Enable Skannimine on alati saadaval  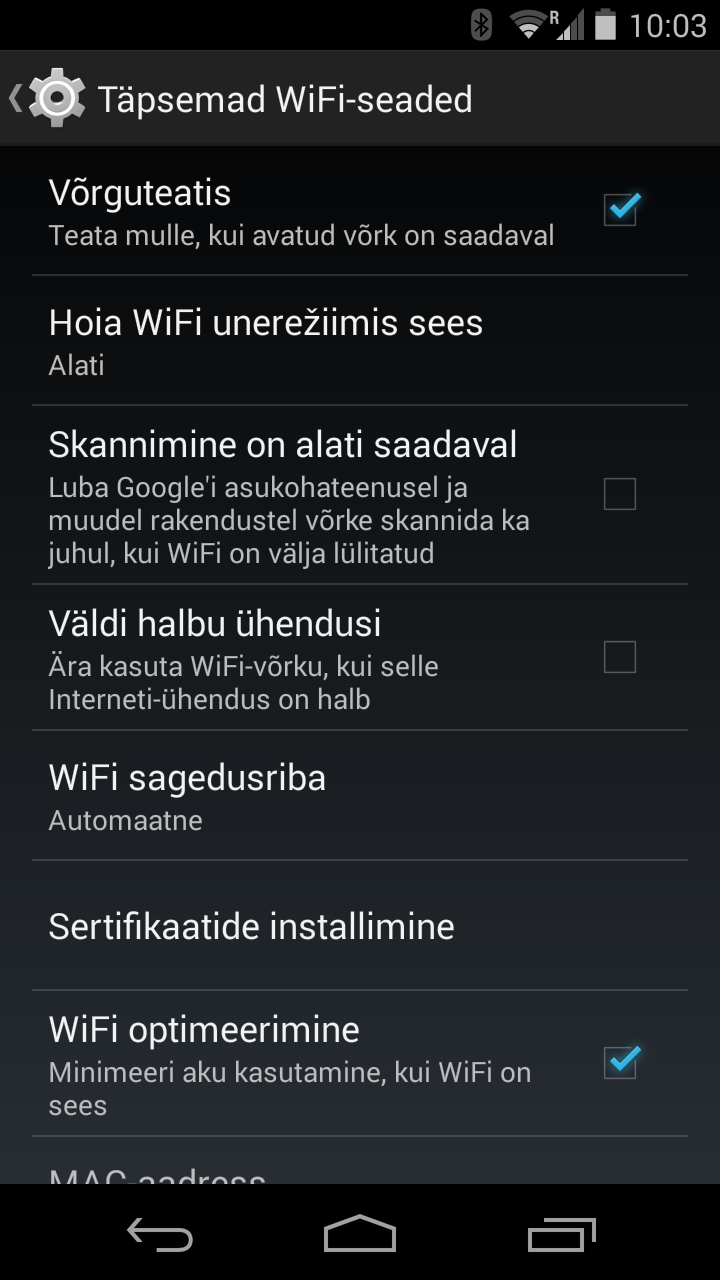[x=620, y=494]
